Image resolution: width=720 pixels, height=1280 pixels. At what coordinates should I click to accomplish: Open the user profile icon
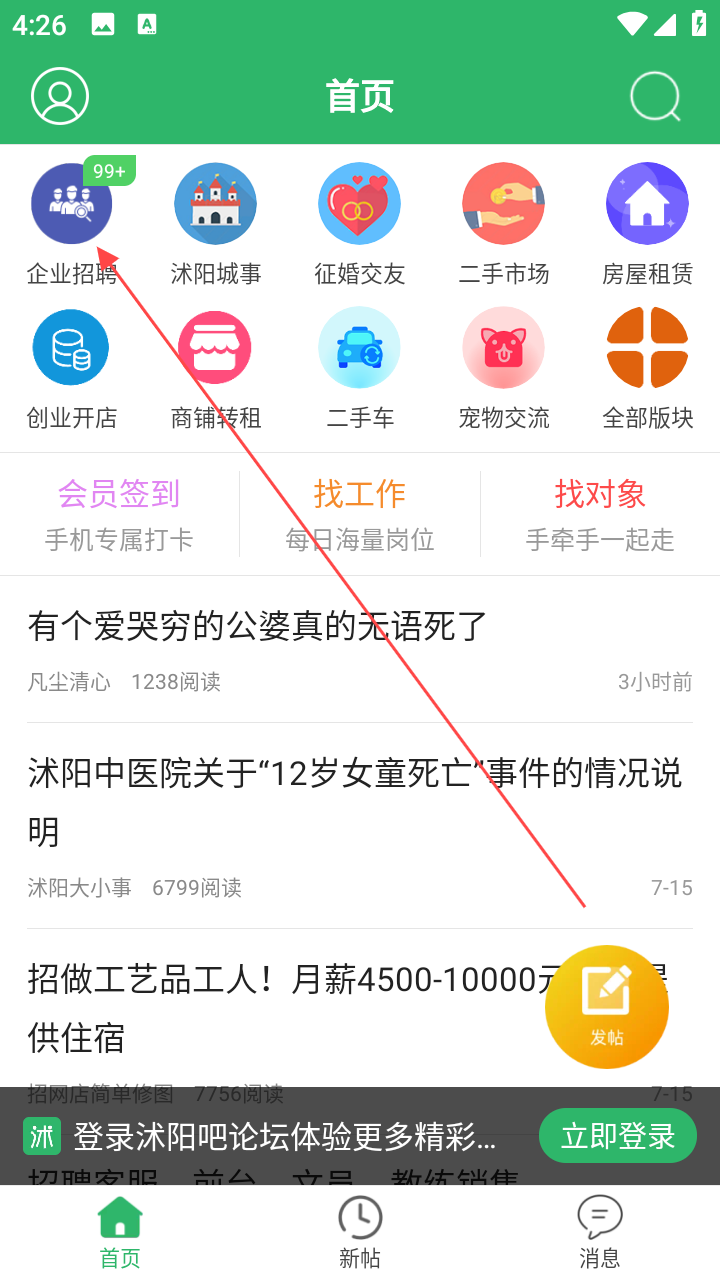(x=60, y=97)
